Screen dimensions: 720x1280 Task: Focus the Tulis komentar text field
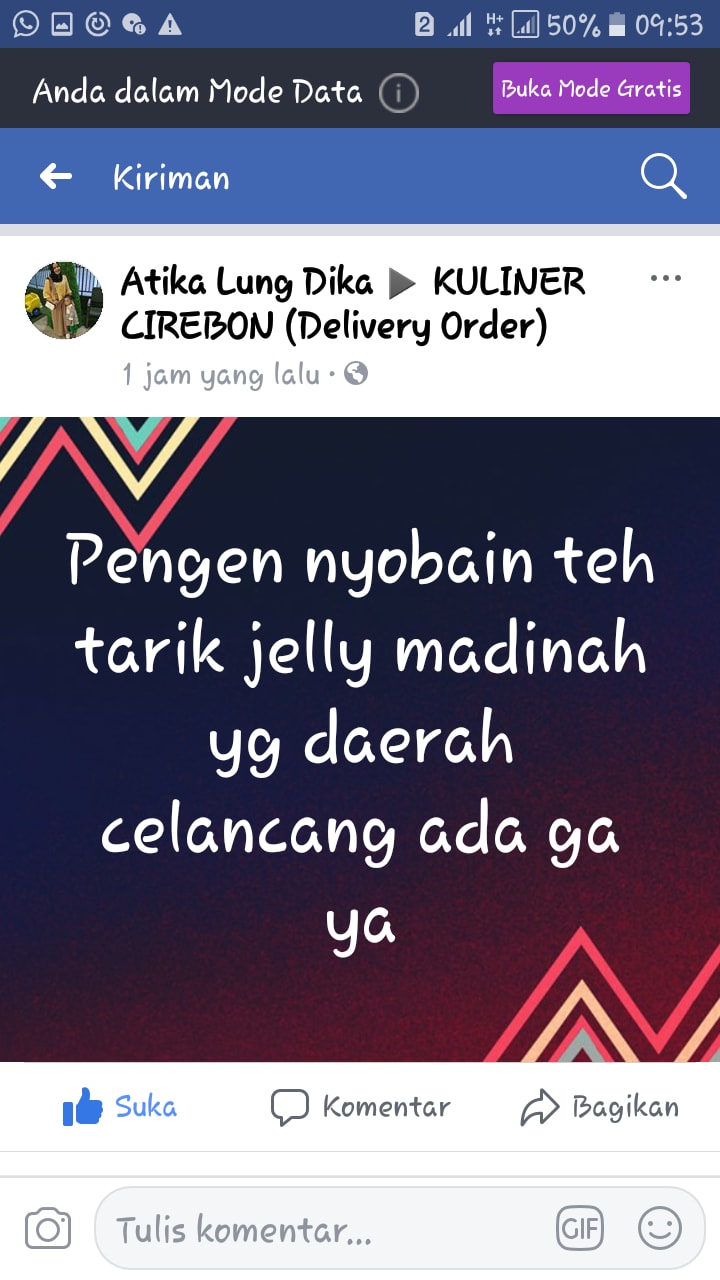320,1229
